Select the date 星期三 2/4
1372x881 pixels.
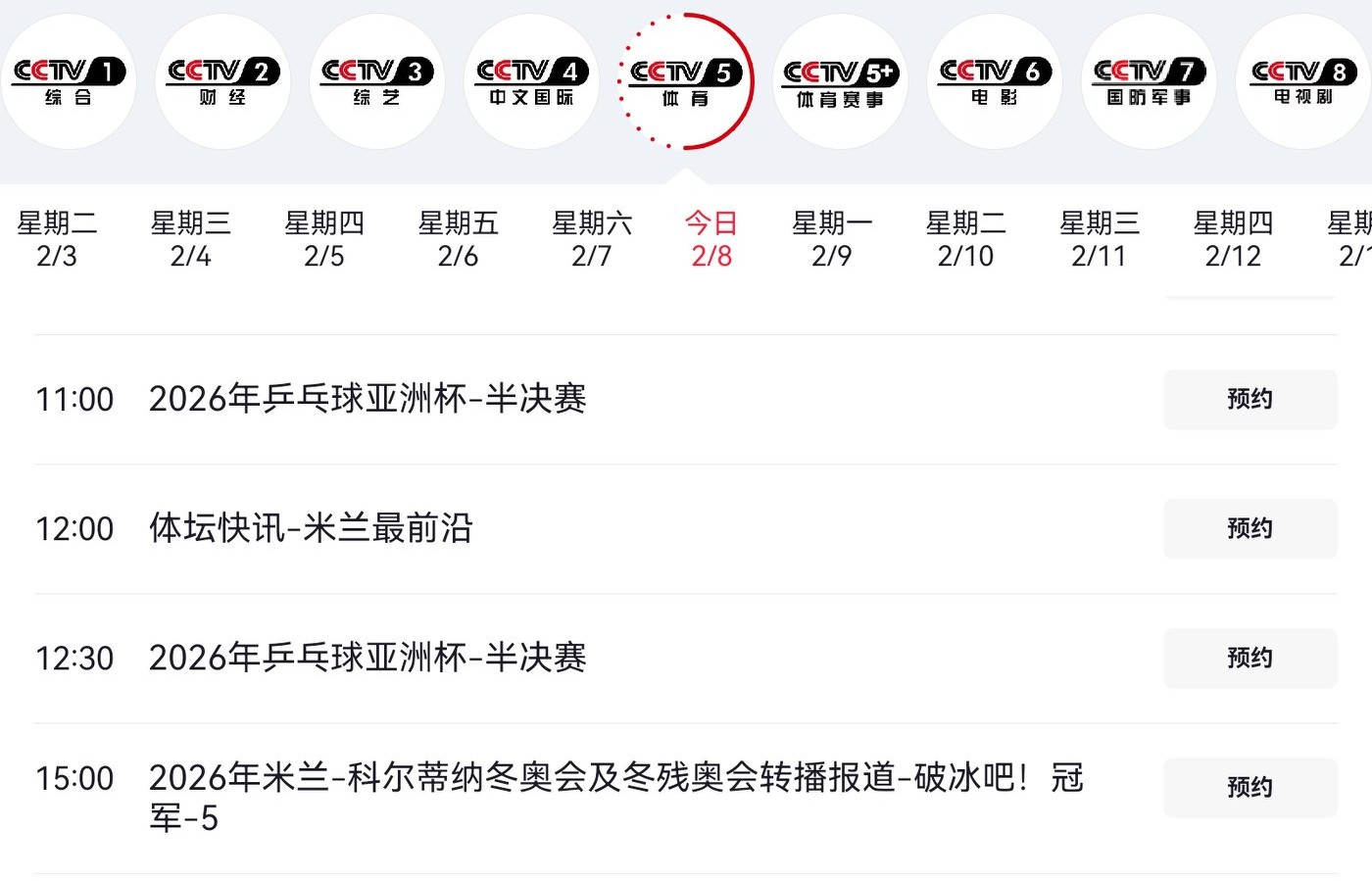click(x=190, y=239)
